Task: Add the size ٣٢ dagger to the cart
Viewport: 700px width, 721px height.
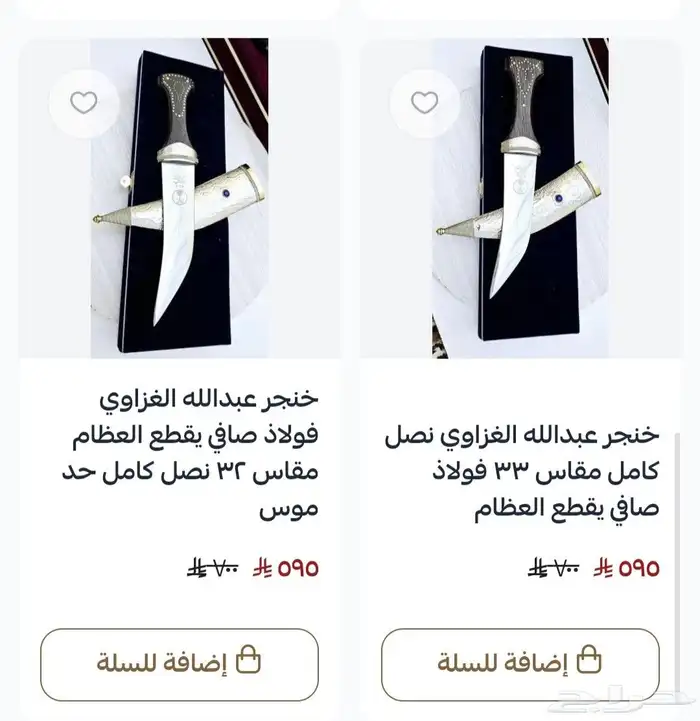Action: [180, 663]
